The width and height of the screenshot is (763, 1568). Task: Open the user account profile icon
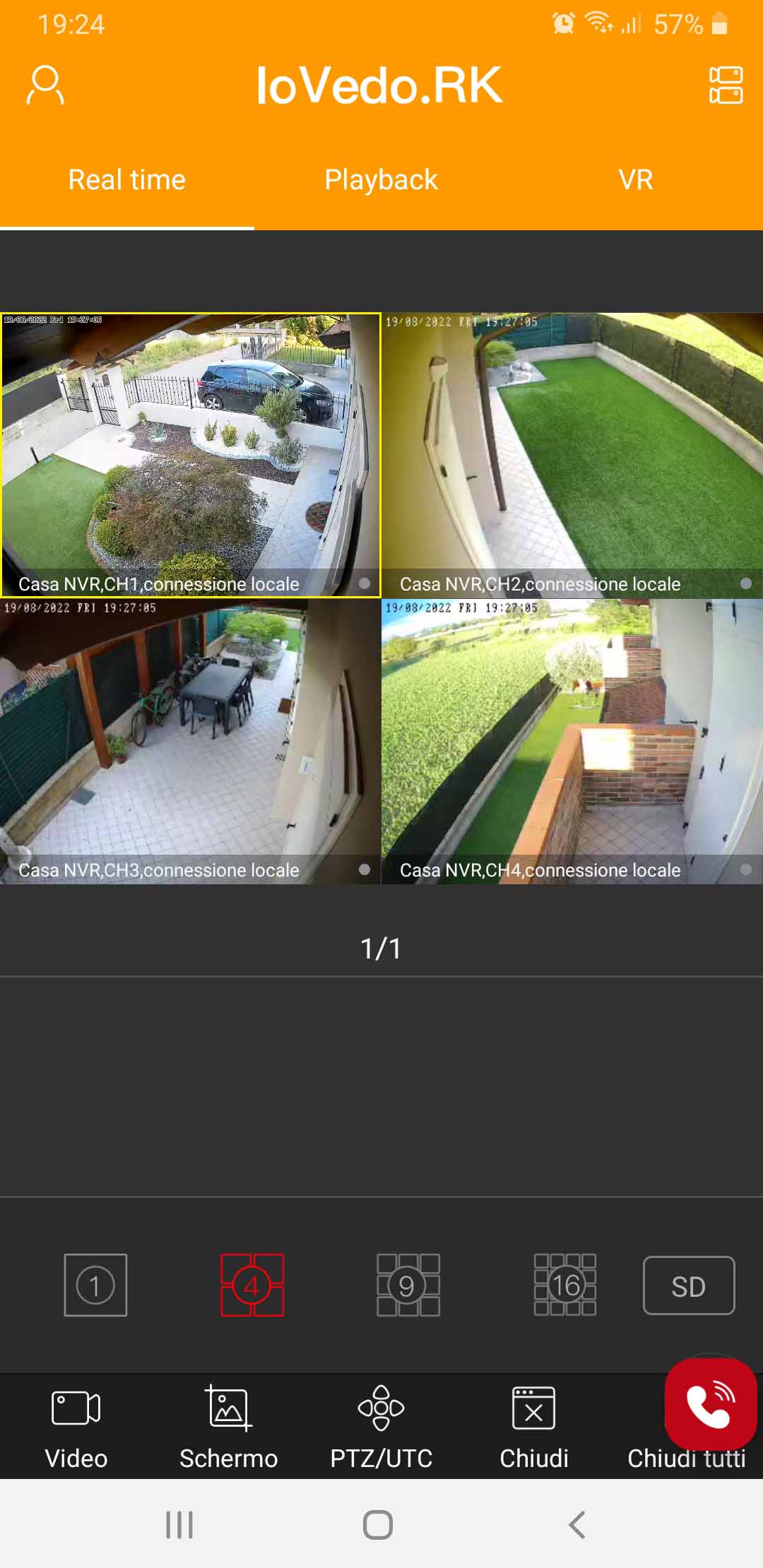(45, 85)
